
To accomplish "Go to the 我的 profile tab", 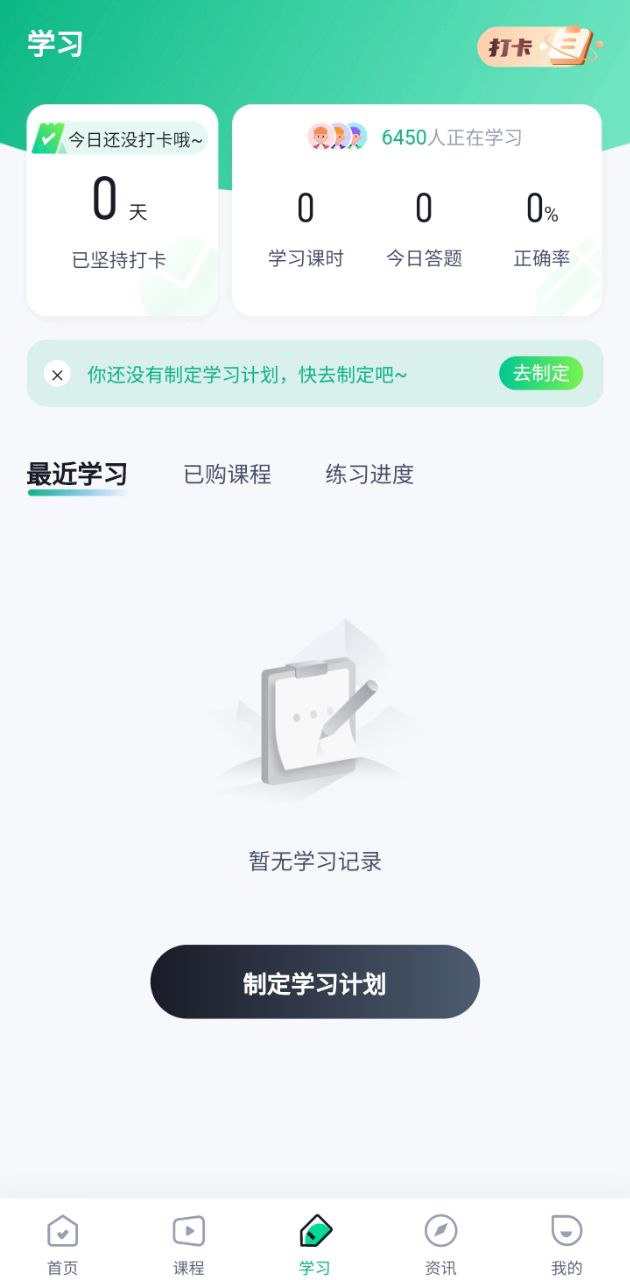I will pos(566,1244).
